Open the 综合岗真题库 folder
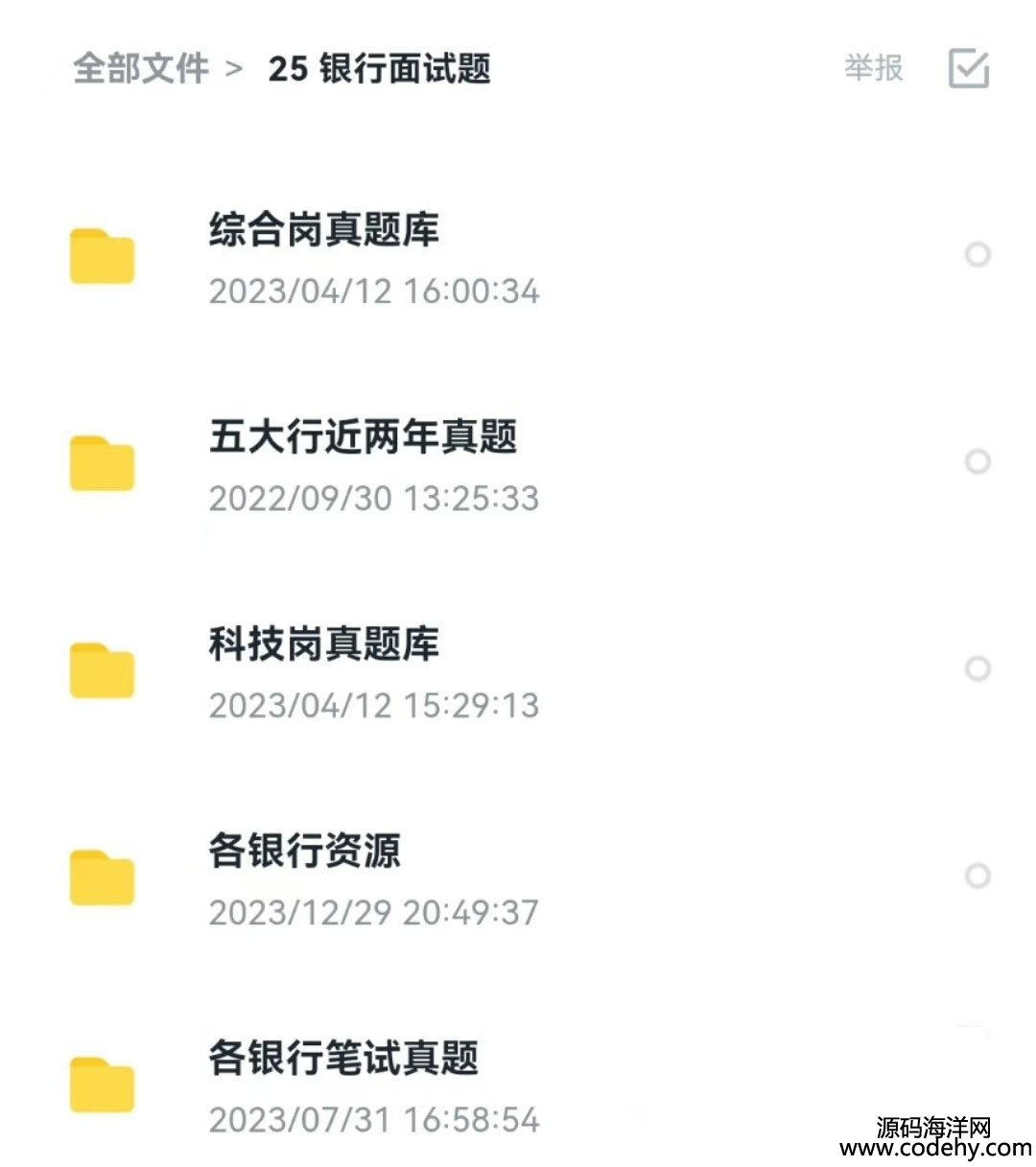This screenshot has height=1167, width=1036. click(x=324, y=231)
